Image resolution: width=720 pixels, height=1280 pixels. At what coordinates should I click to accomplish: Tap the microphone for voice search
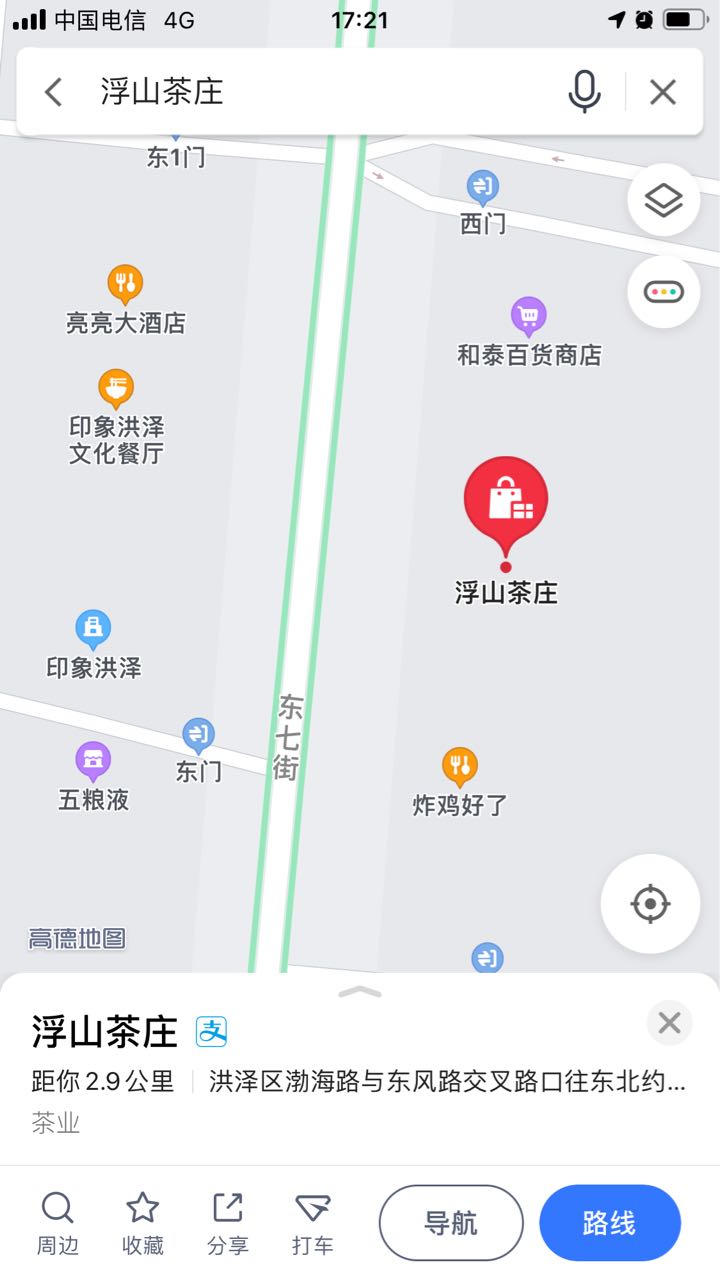click(x=585, y=92)
